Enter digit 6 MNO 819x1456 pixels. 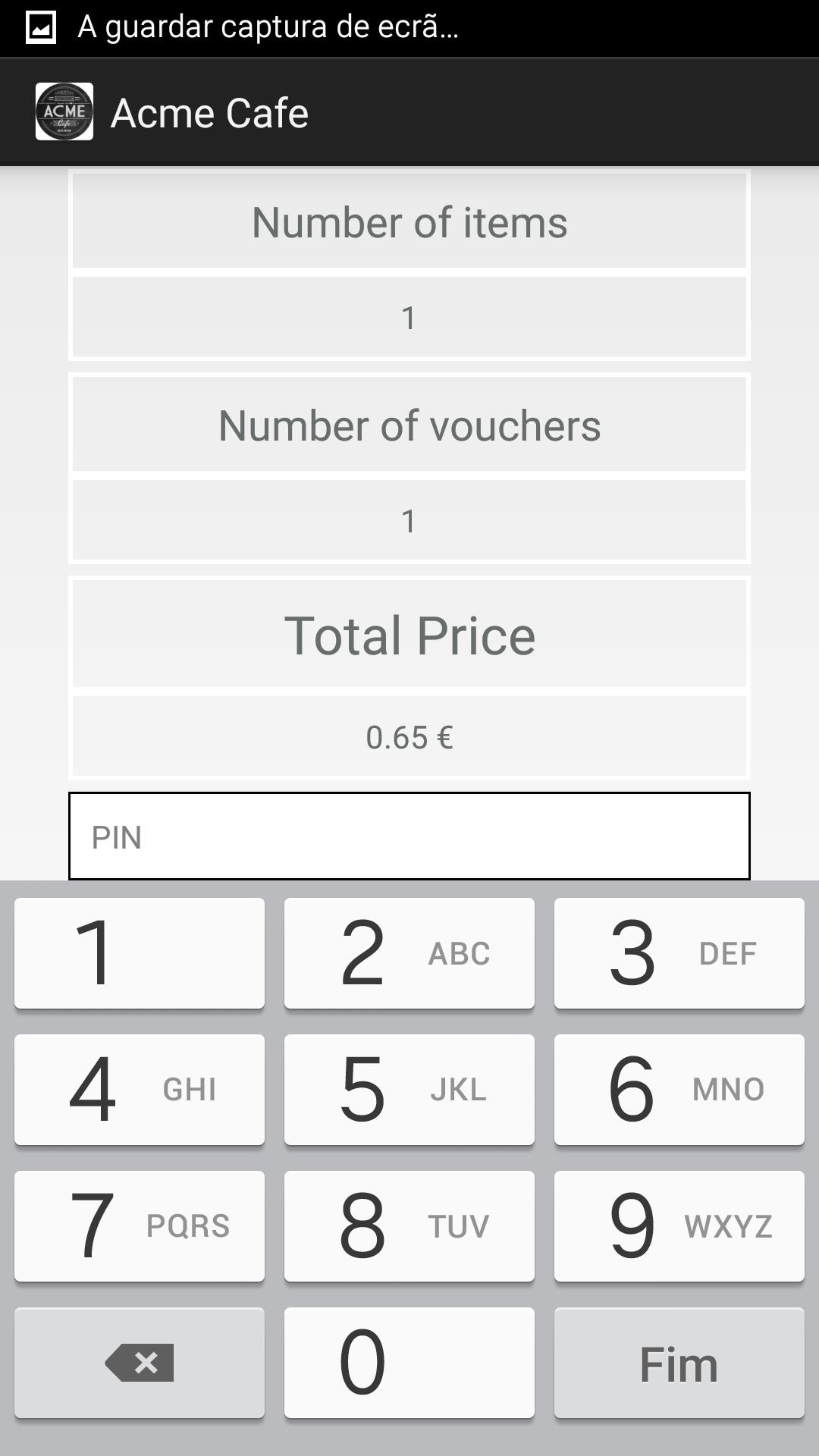[679, 1090]
